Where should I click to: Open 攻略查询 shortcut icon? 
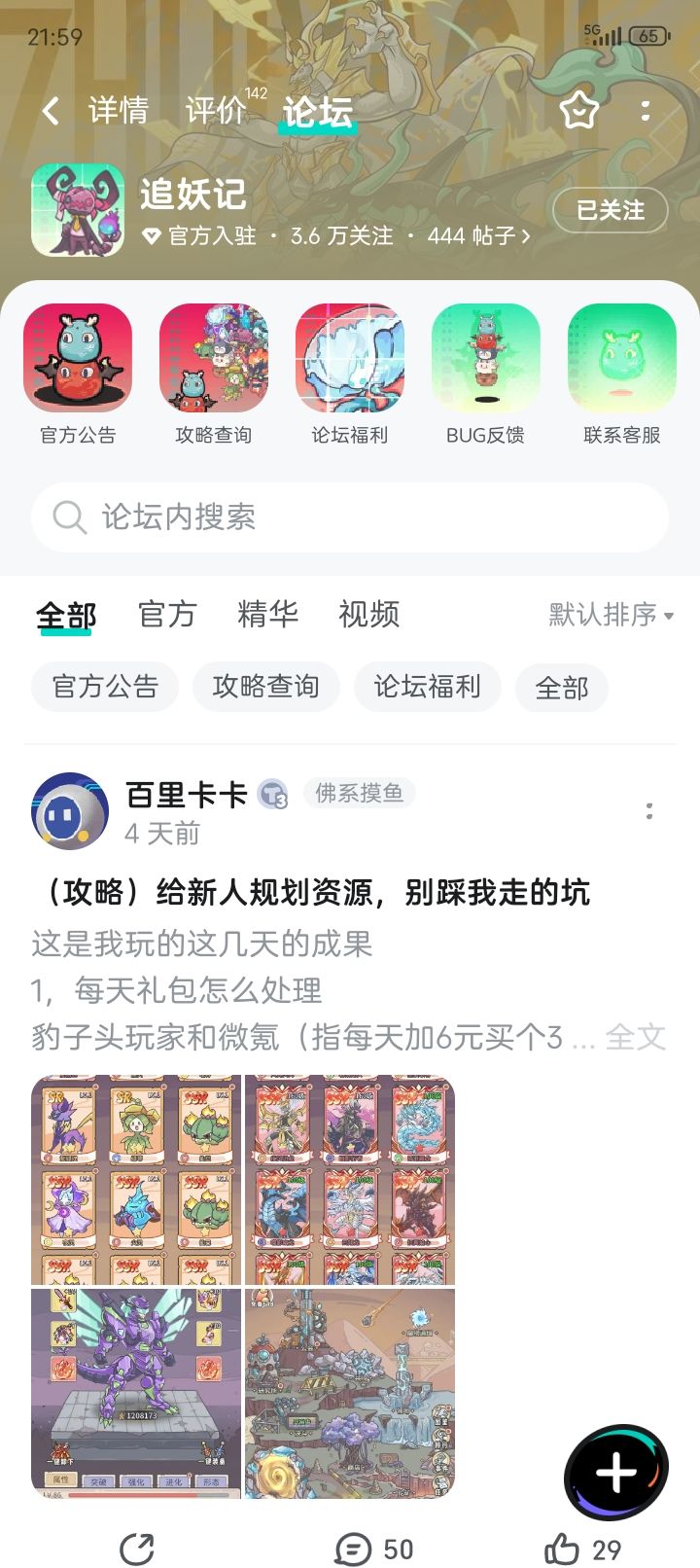coord(214,358)
